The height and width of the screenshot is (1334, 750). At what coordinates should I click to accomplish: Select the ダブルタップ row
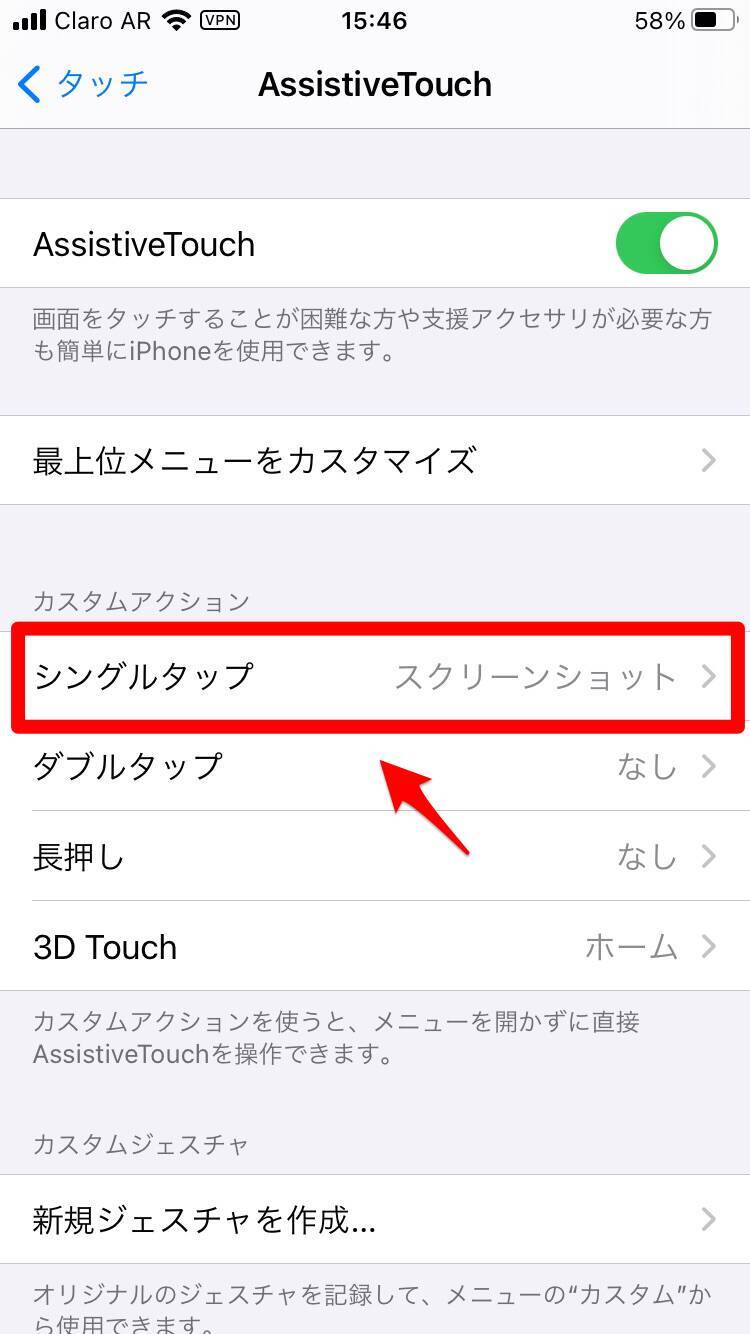point(375,767)
